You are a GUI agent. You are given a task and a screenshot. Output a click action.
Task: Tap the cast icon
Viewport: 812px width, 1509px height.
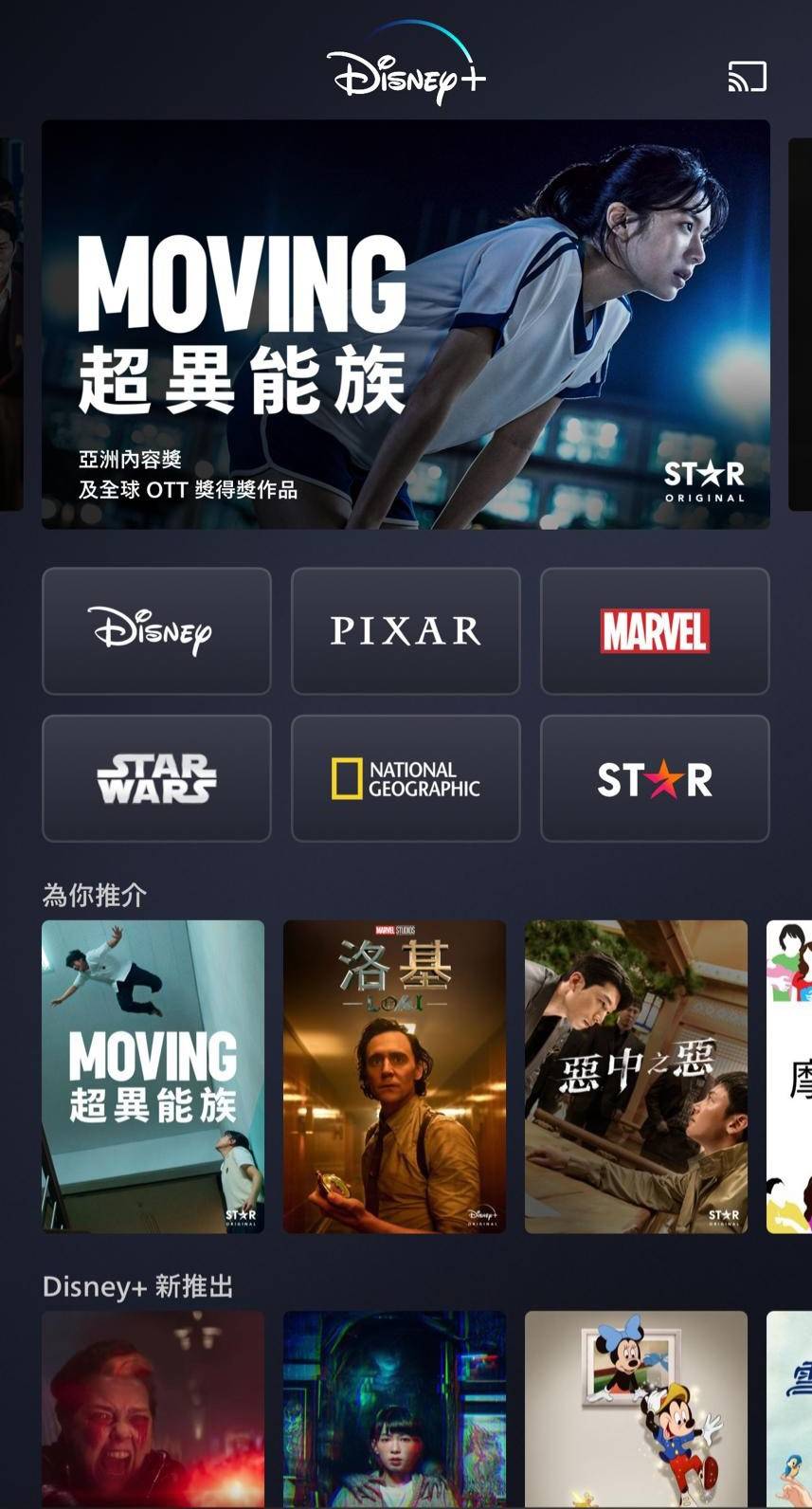(747, 77)
